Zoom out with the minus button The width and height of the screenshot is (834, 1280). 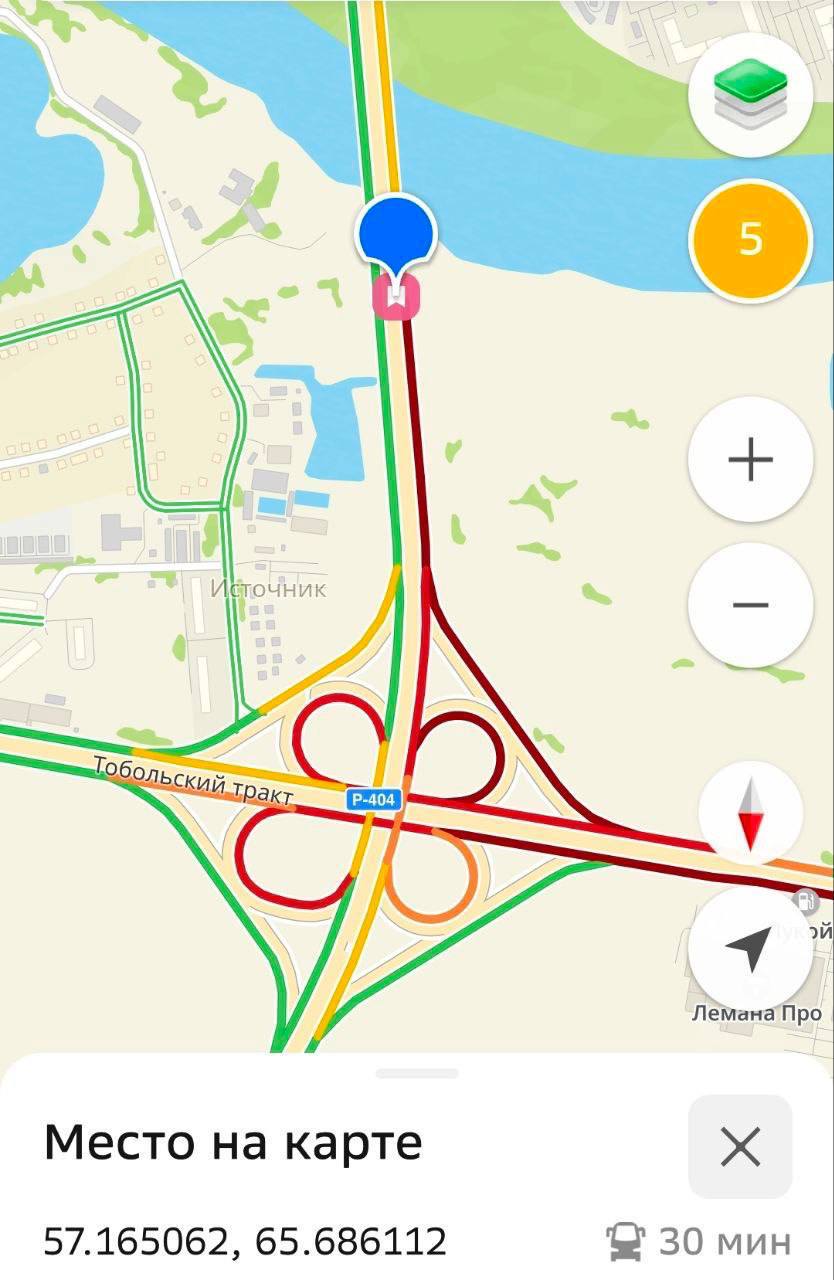(x=750, y=605)
